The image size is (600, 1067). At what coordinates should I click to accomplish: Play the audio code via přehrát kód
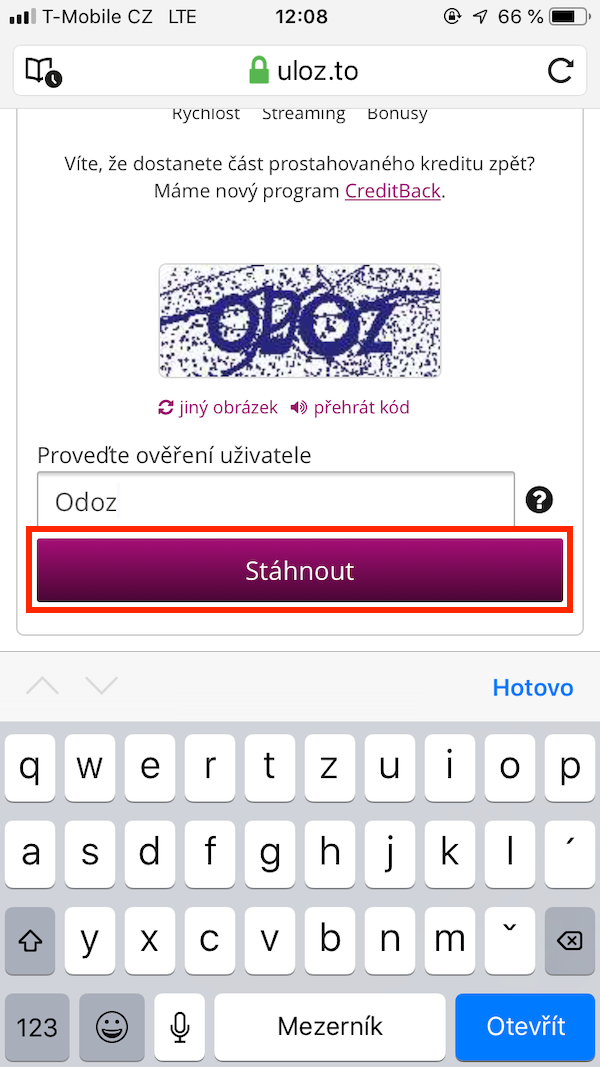click(349, 407)
